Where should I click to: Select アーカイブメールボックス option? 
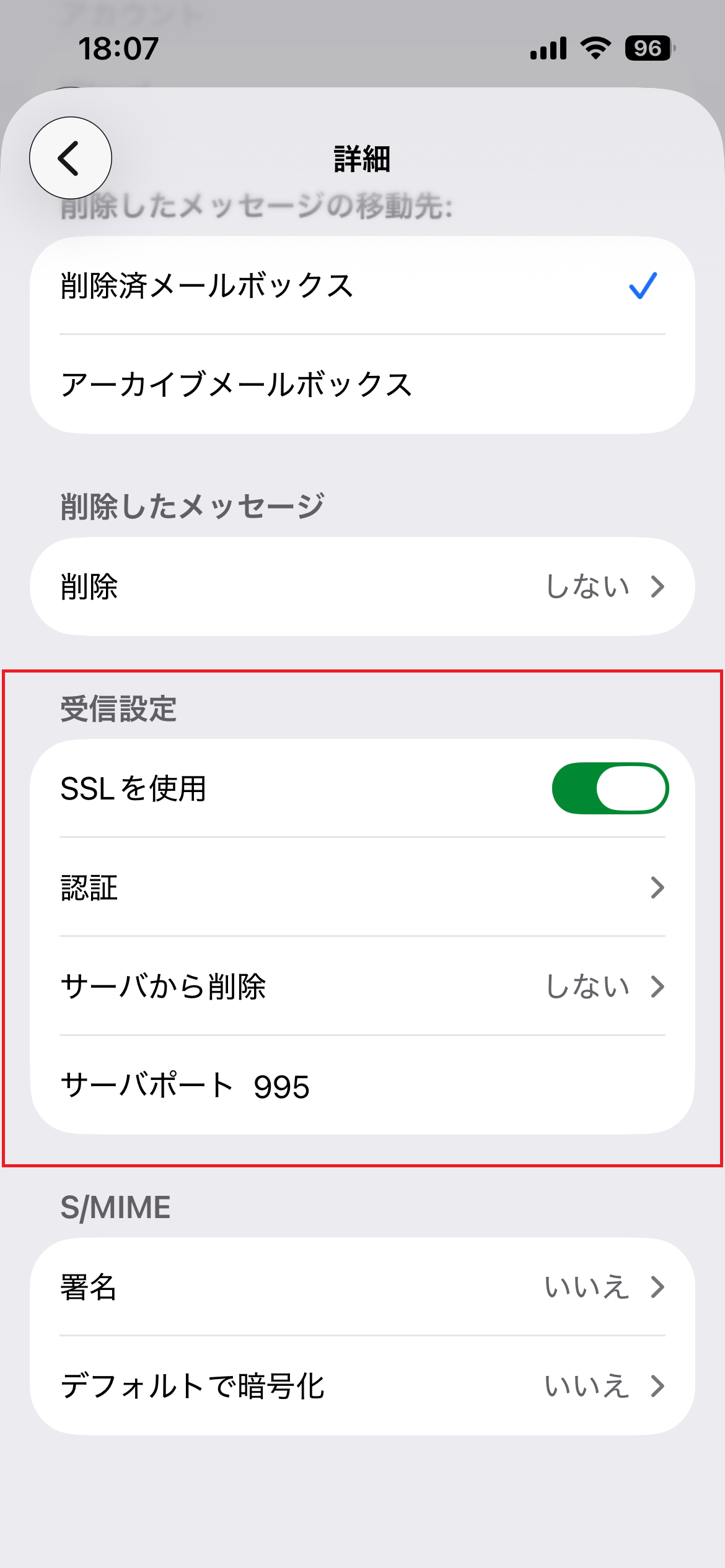coord(362,385)
